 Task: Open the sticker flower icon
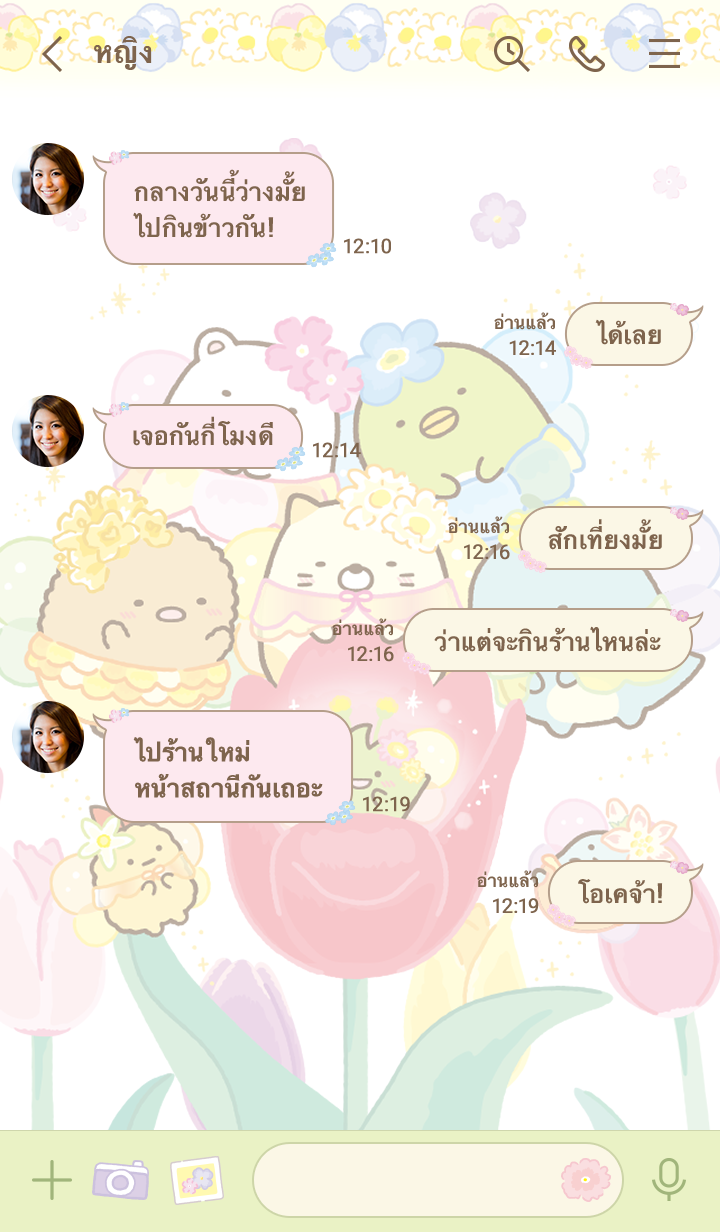[586, 1180]
